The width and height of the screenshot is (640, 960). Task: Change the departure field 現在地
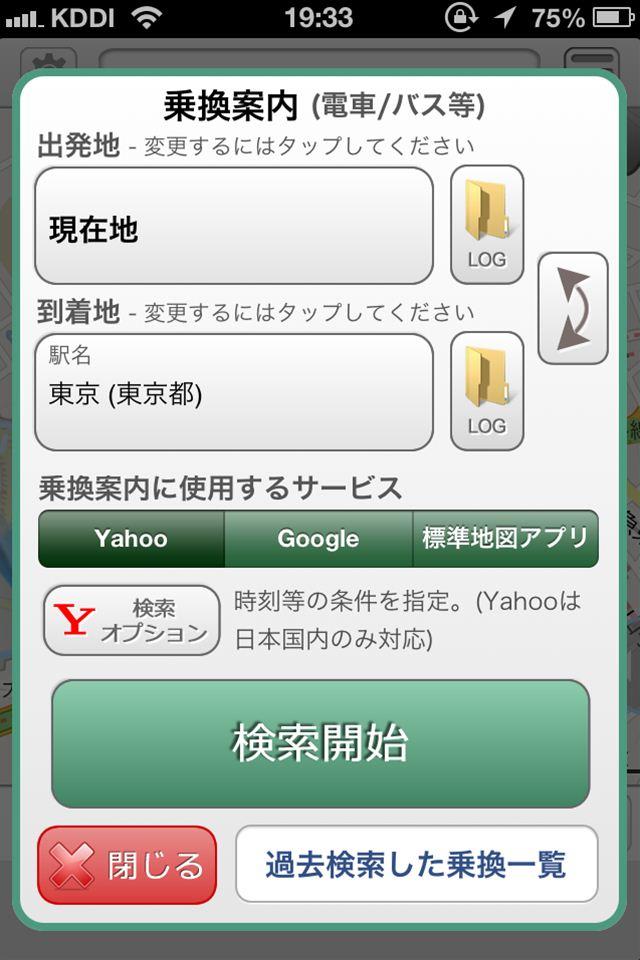[x=234, y=226]
